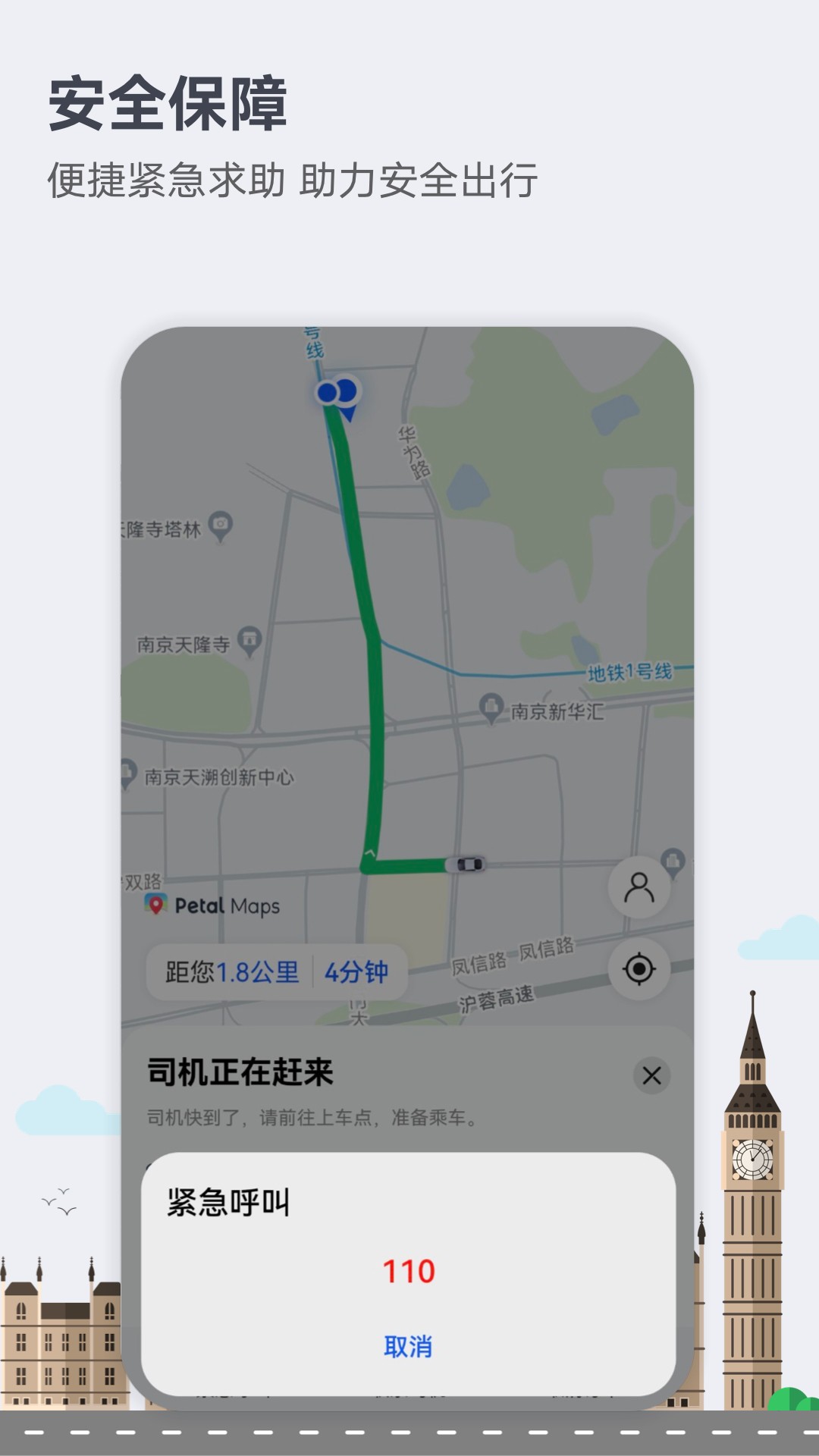The image size is (819, 1456).
Task: Select the building pin near the profile button
Action: (674, 861)
